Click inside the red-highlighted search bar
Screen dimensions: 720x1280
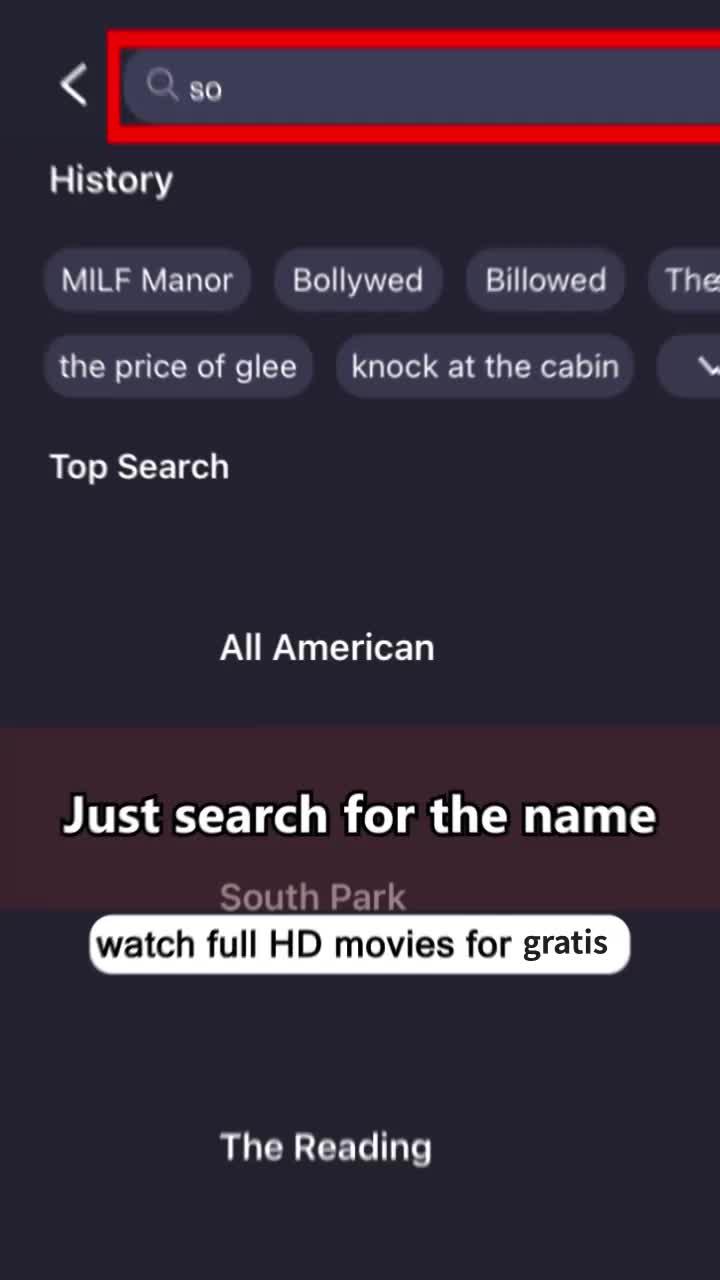[x=400, y=88]
